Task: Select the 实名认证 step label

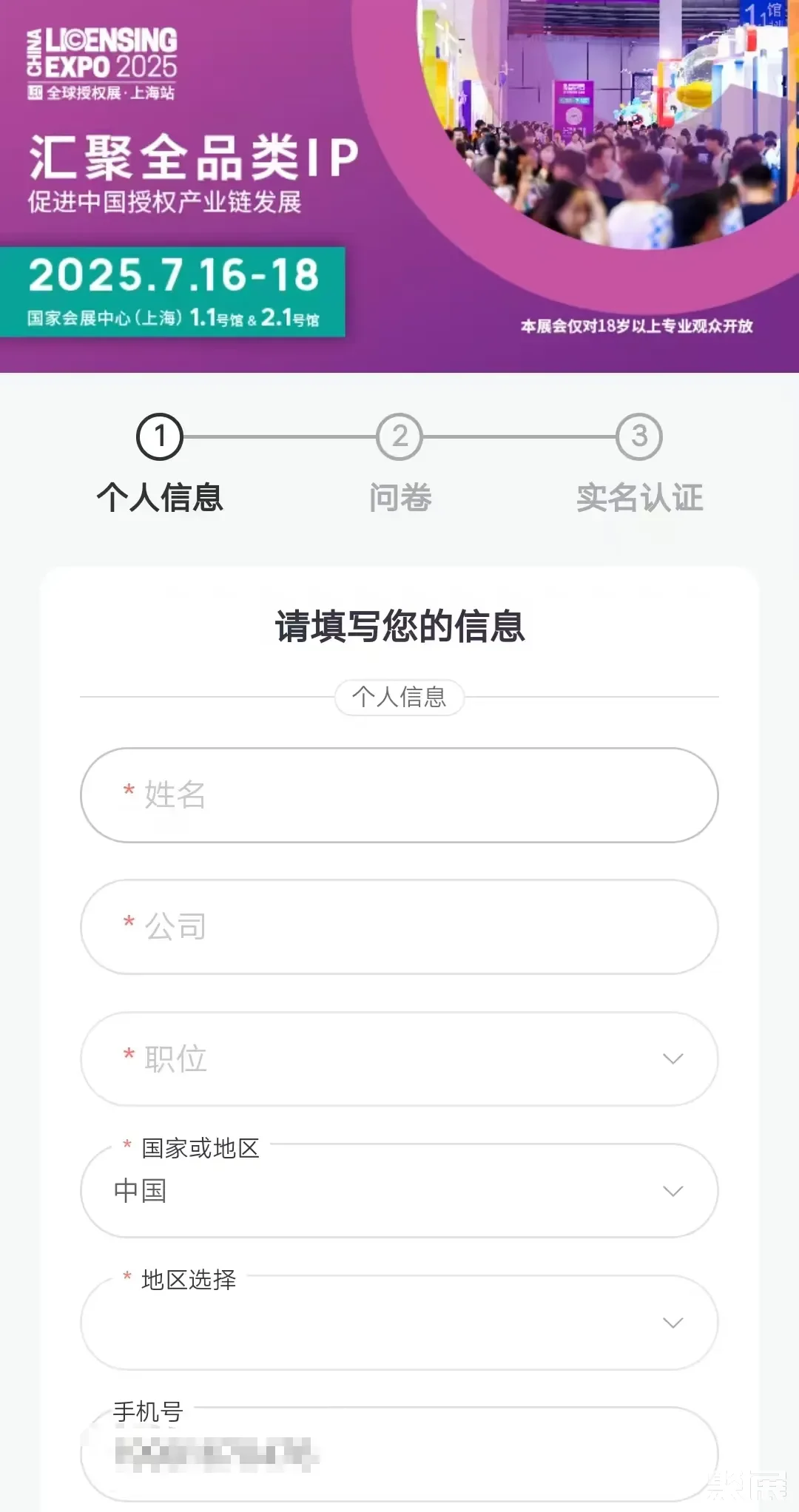Action: (641, 499)
